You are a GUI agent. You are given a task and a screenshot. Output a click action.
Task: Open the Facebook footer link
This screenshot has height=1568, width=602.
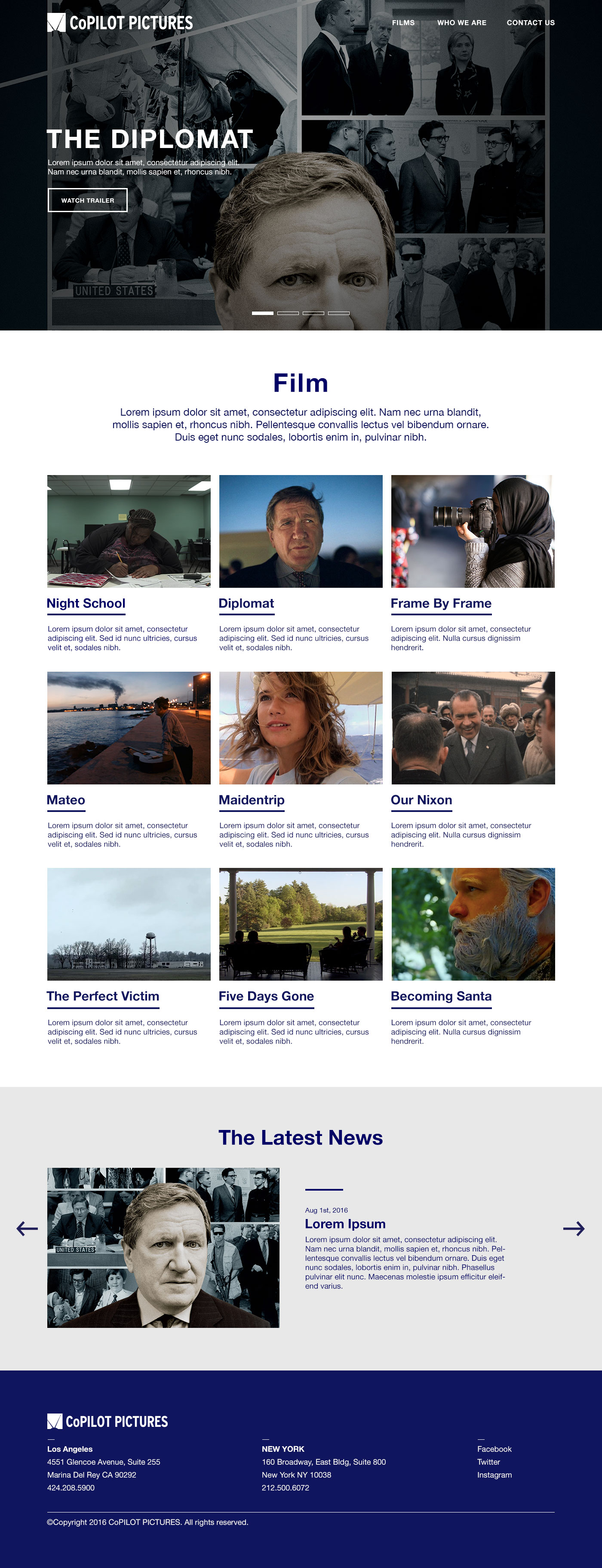(x=494, y=1449)
